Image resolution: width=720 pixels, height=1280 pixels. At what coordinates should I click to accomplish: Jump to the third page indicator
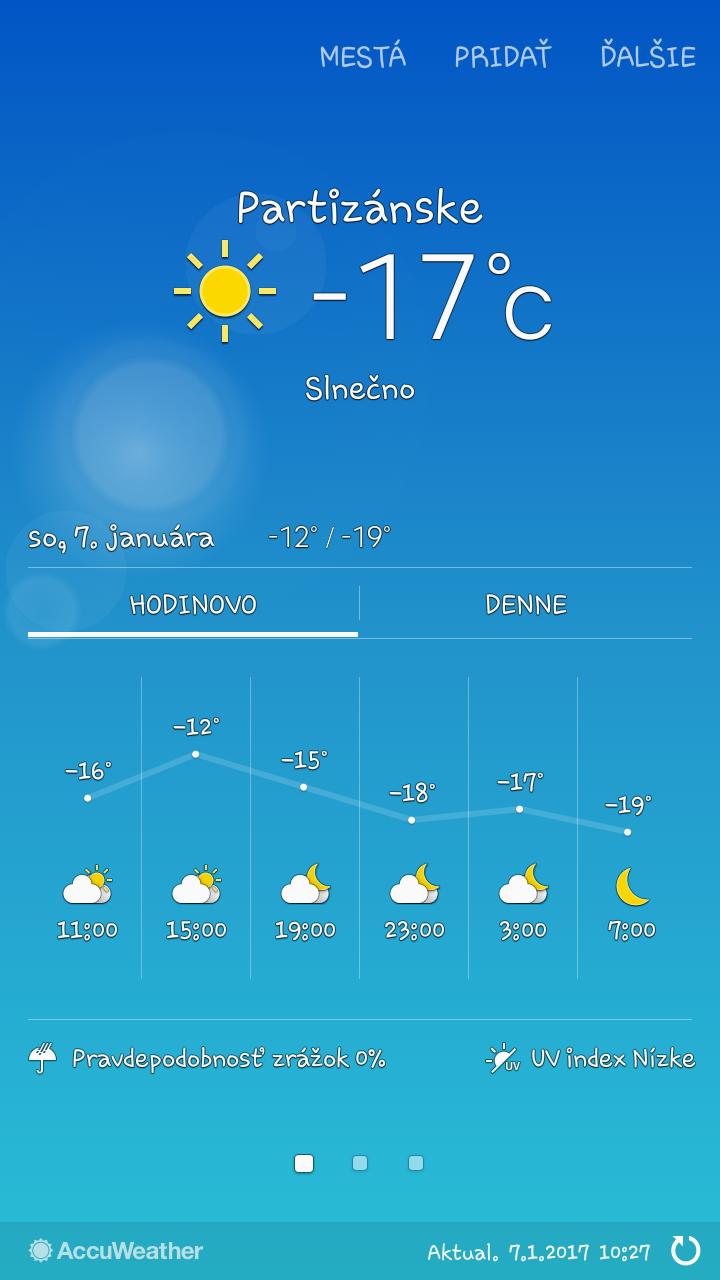point(416,1163)
